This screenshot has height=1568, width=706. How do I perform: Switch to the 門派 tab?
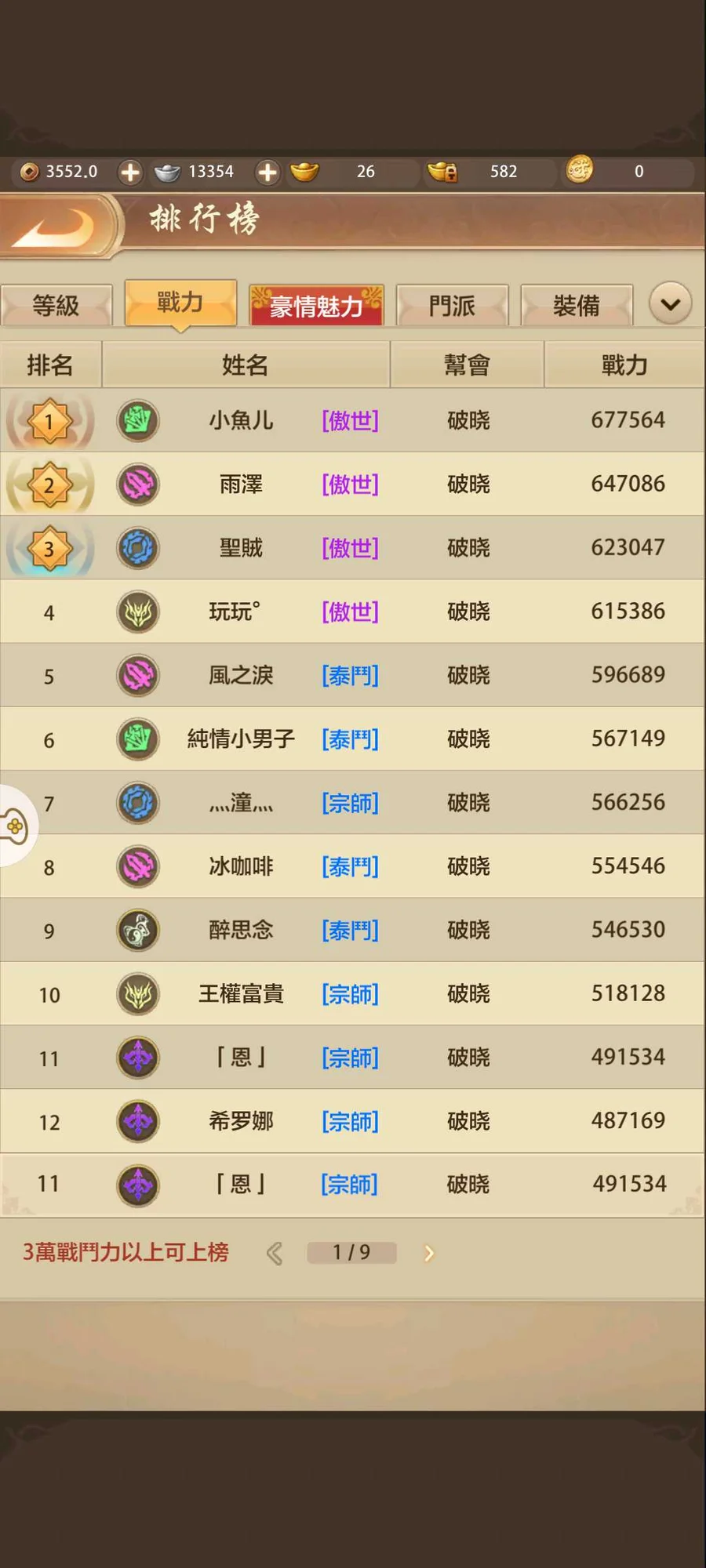[x=452, y=305]
